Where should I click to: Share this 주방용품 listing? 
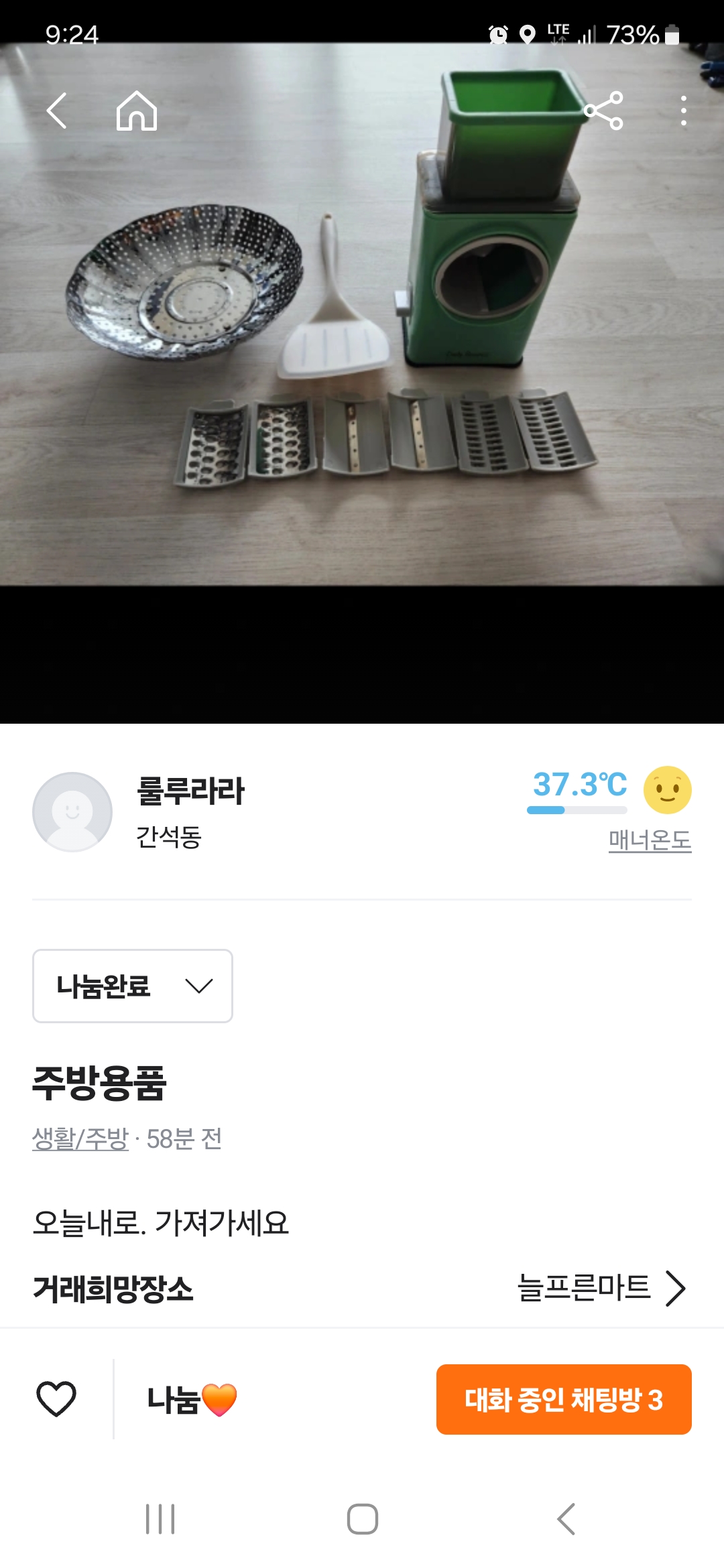[603, 111]
